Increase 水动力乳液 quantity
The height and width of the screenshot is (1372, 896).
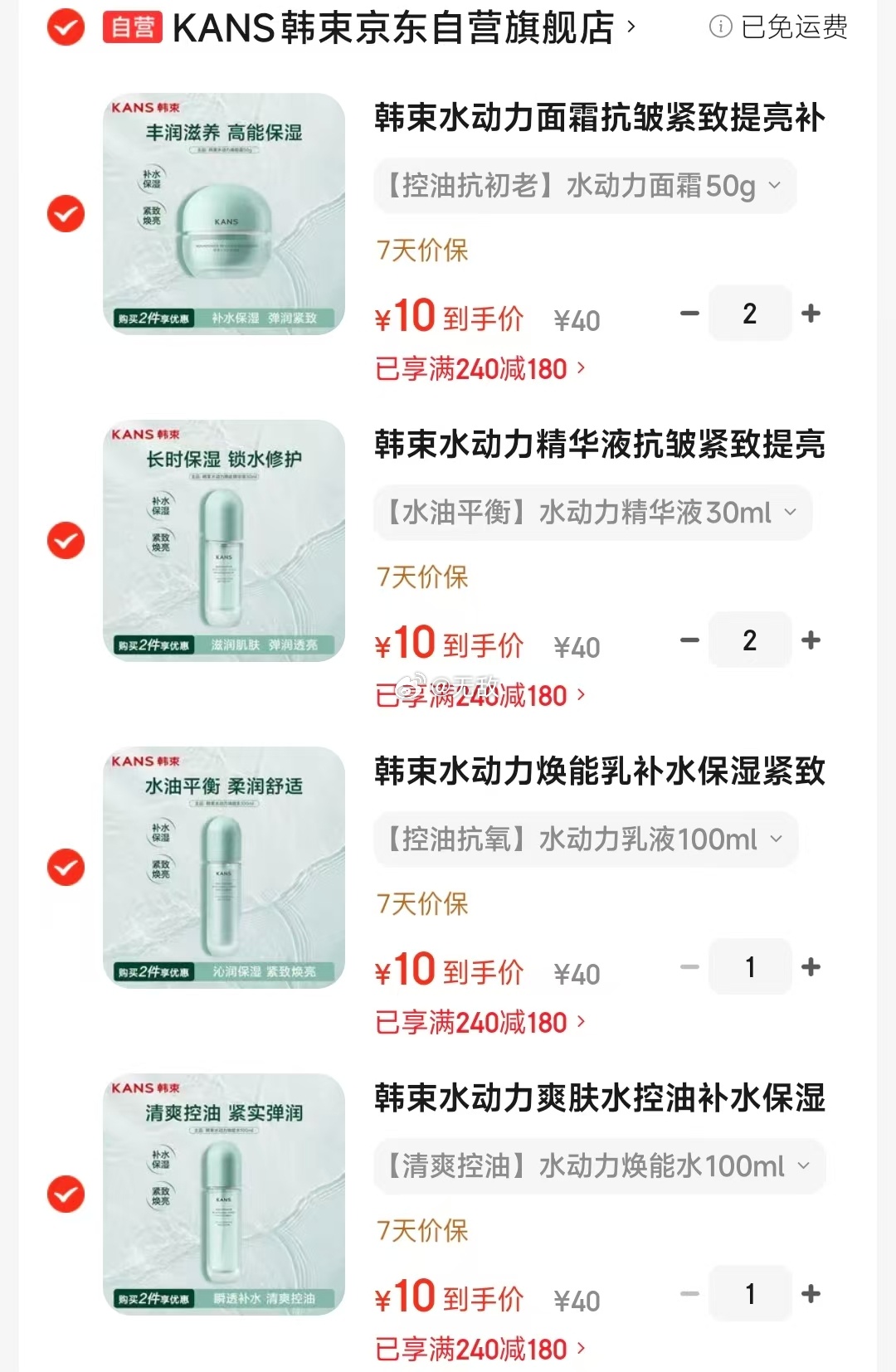tap(811, 967)
